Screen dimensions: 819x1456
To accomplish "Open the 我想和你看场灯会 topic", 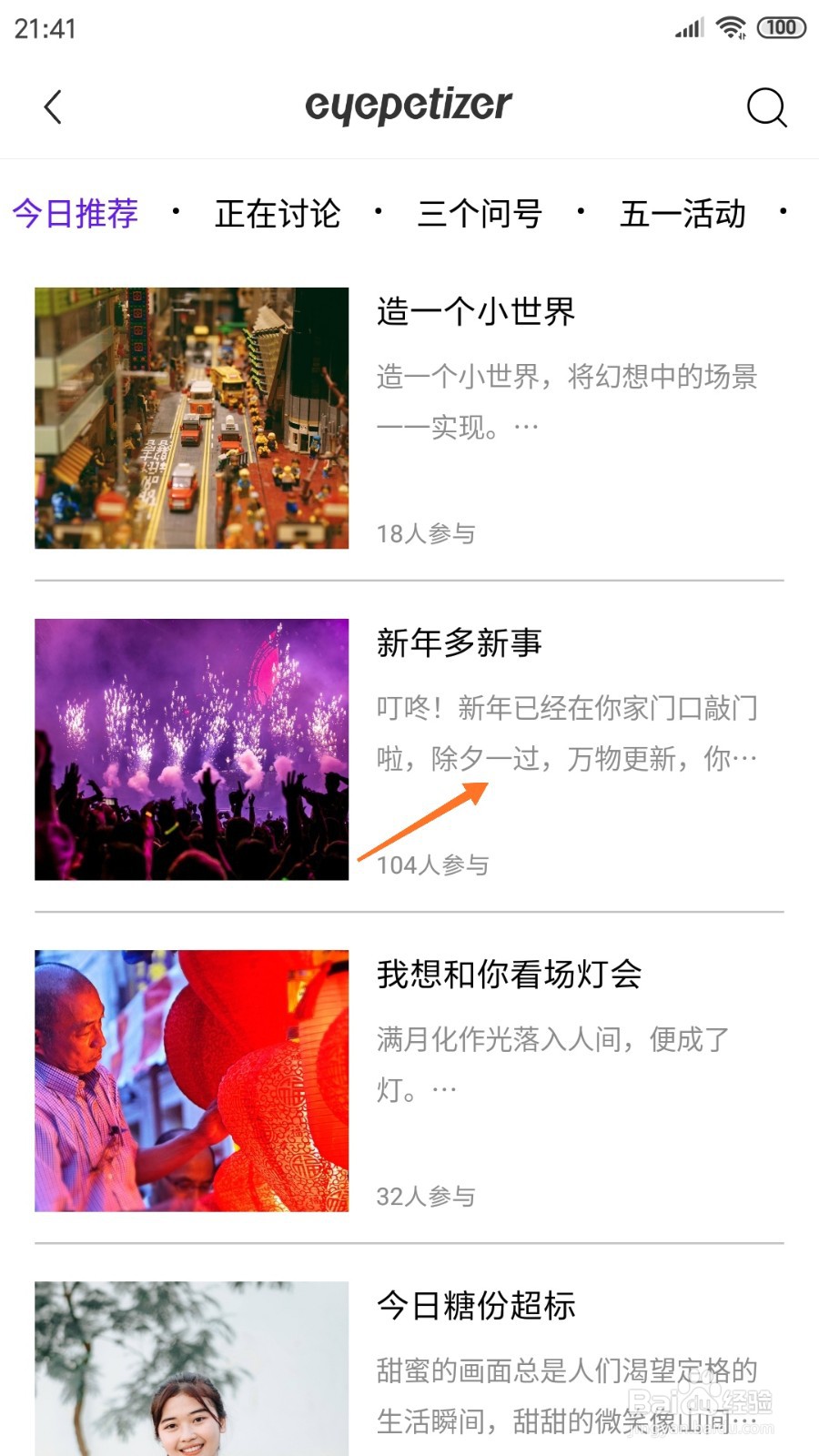I will click(x=509, y=975).
